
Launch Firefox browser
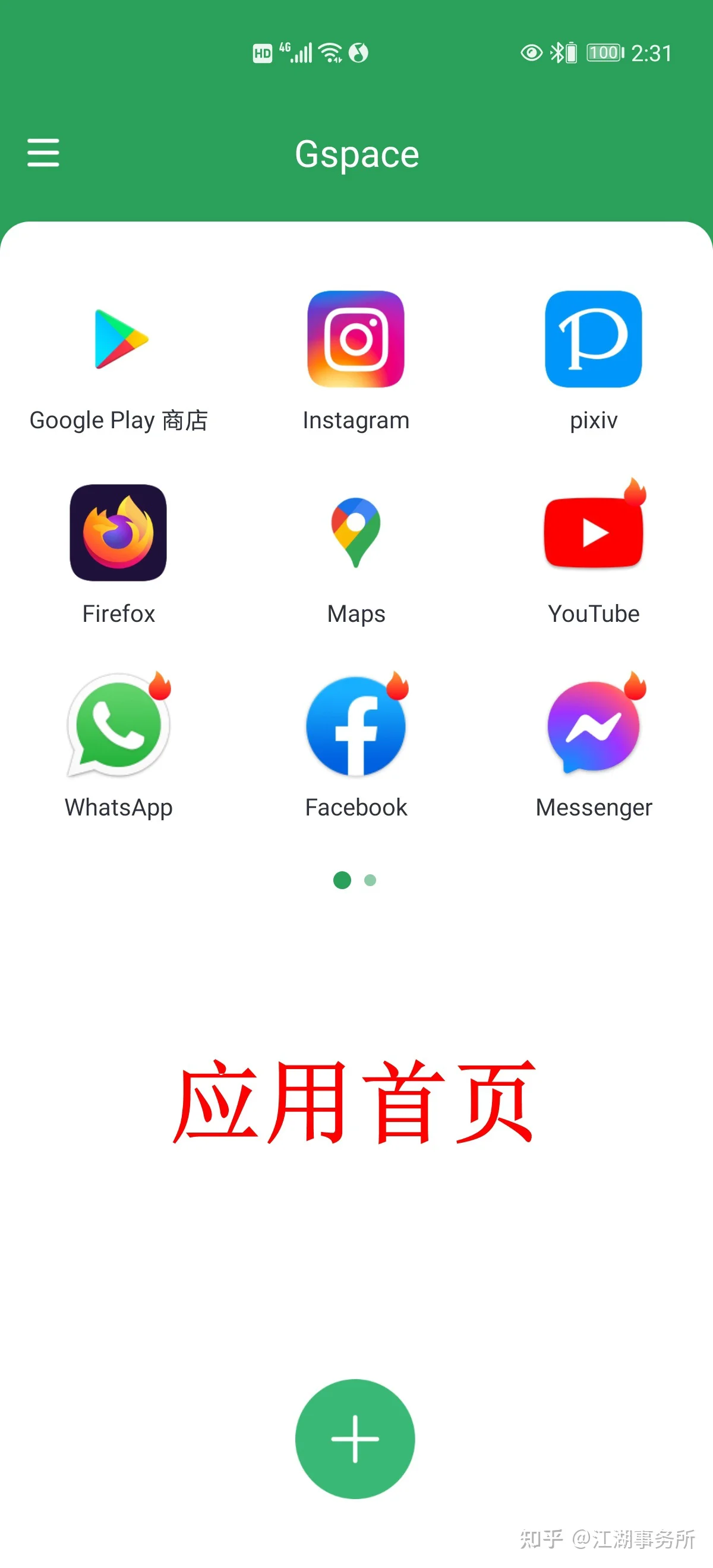(119, 533)
